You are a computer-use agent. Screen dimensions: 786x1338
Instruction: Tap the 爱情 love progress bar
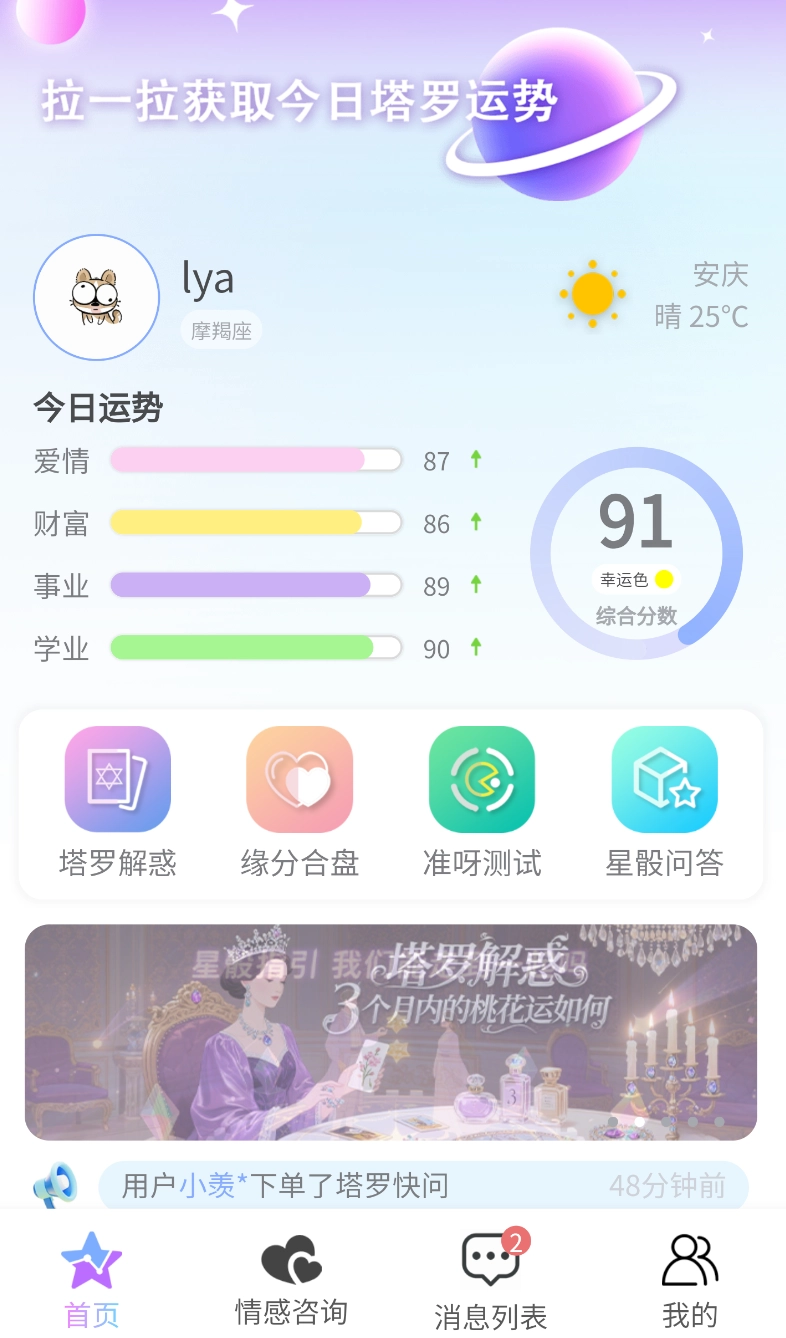[253, 460]
